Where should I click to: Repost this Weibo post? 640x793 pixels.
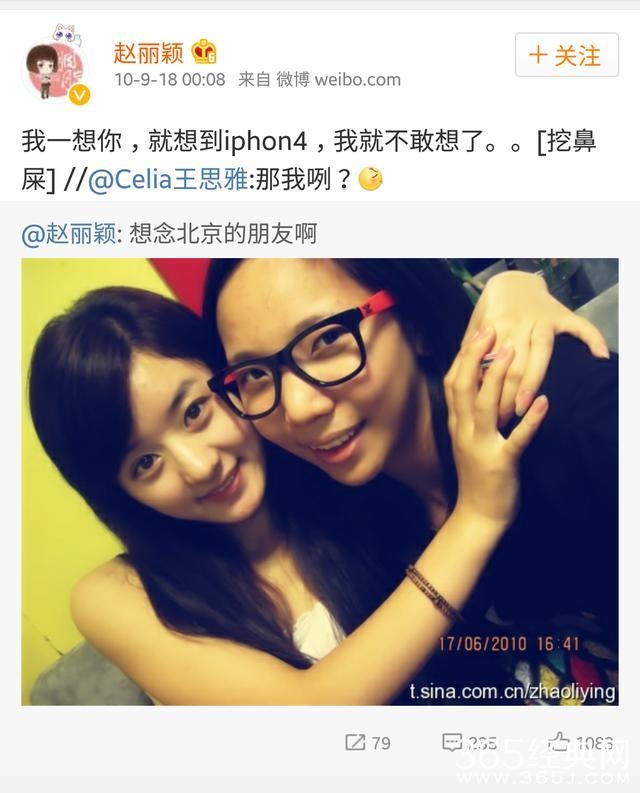[368, 743]
